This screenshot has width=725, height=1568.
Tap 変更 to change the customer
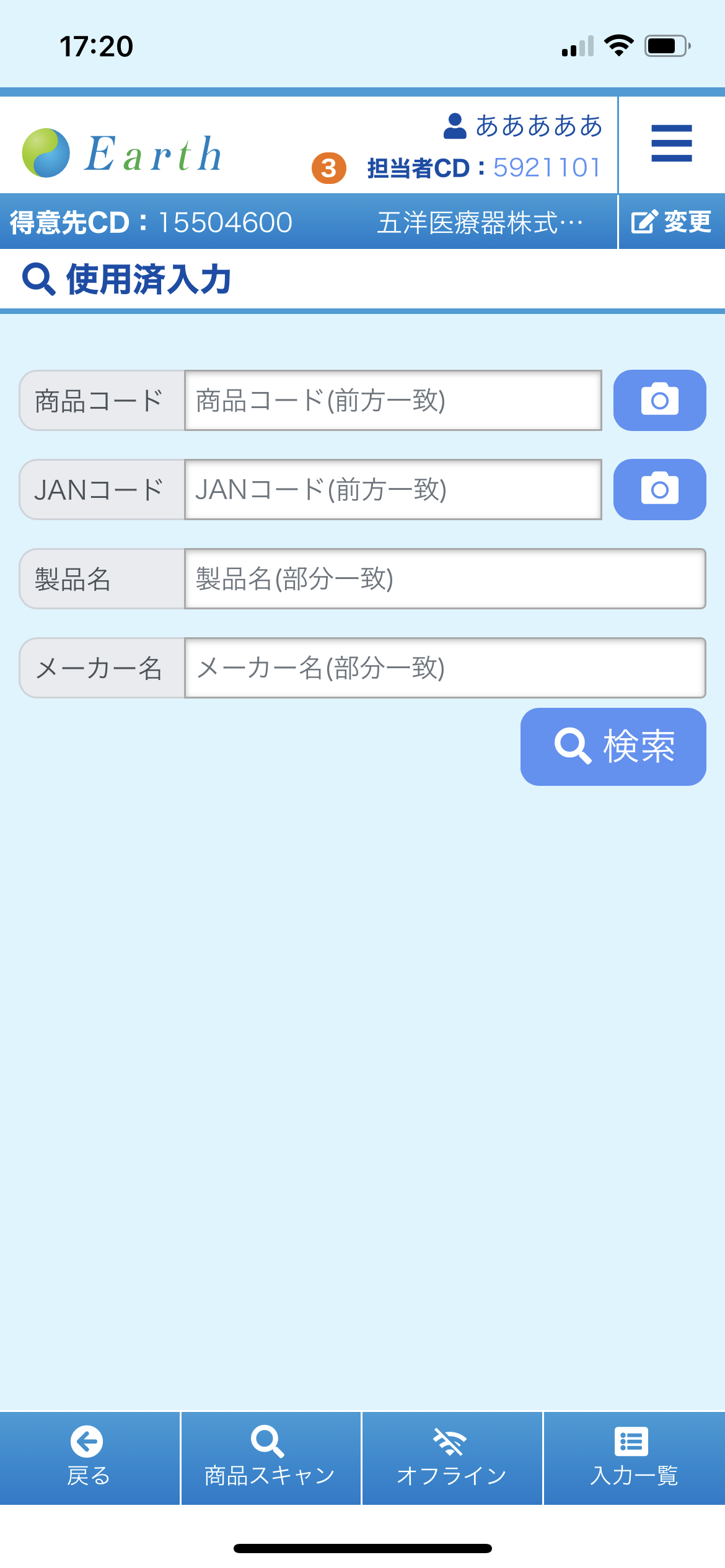(672, 222)
